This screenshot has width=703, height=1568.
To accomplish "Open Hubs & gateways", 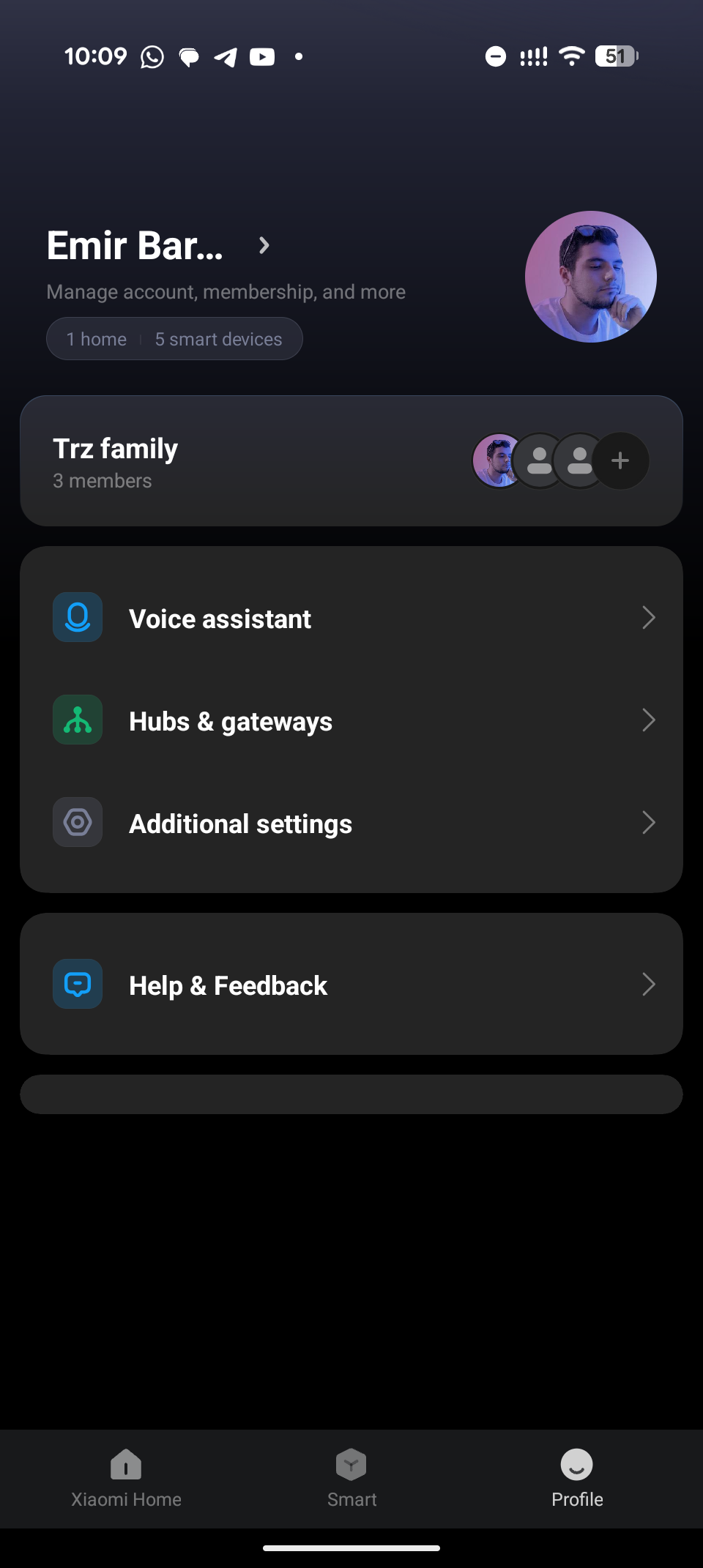I will pos(351,721).
